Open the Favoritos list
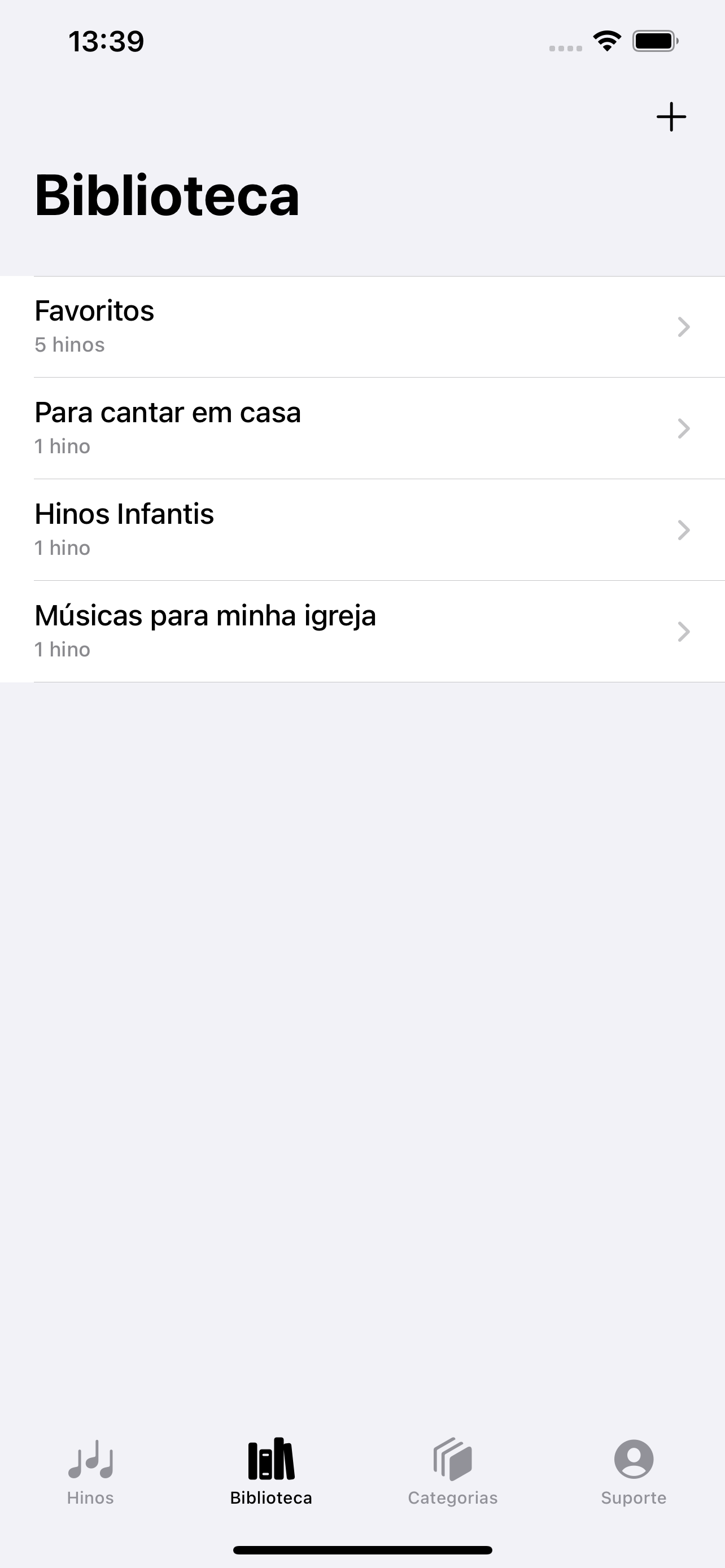725x1568 pixels. pos(362,327)
